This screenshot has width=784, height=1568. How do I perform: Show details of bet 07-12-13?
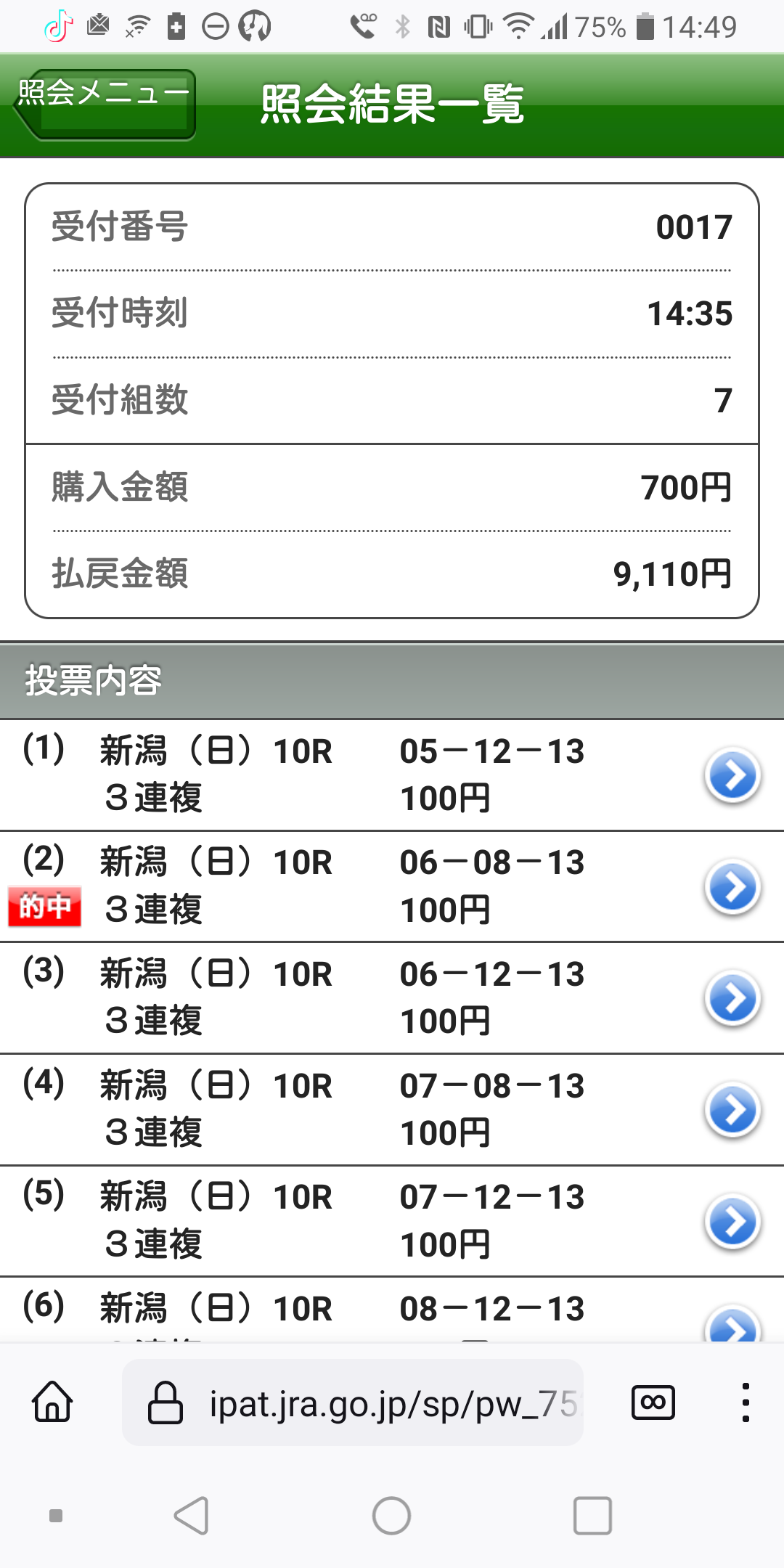click(732, 1222)
